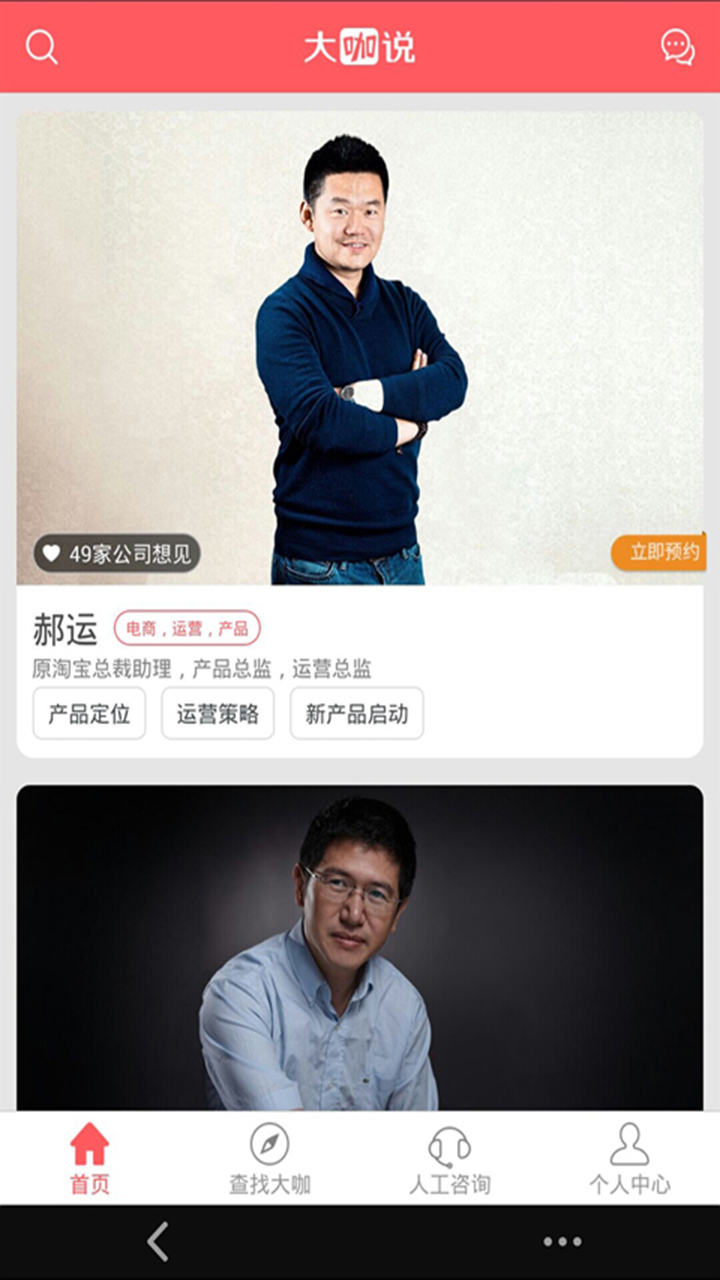This screenshot has height=1280, width=720.
Task: Open the search magnifier icon
Action: point(41,47)
